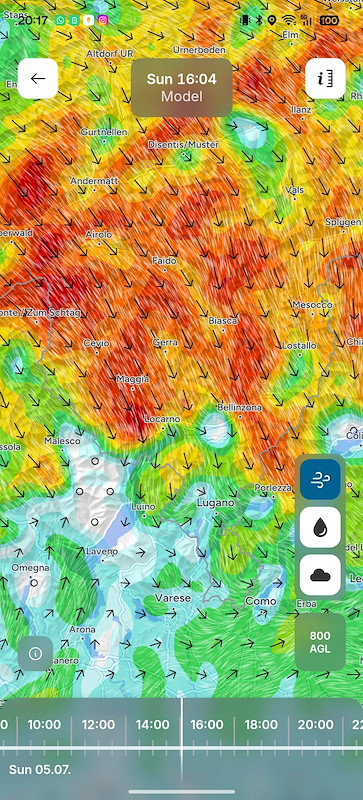Viewport: 363px width, 800px height.
Task: Select 10:00 on the time bar
Action: point(44,724)
